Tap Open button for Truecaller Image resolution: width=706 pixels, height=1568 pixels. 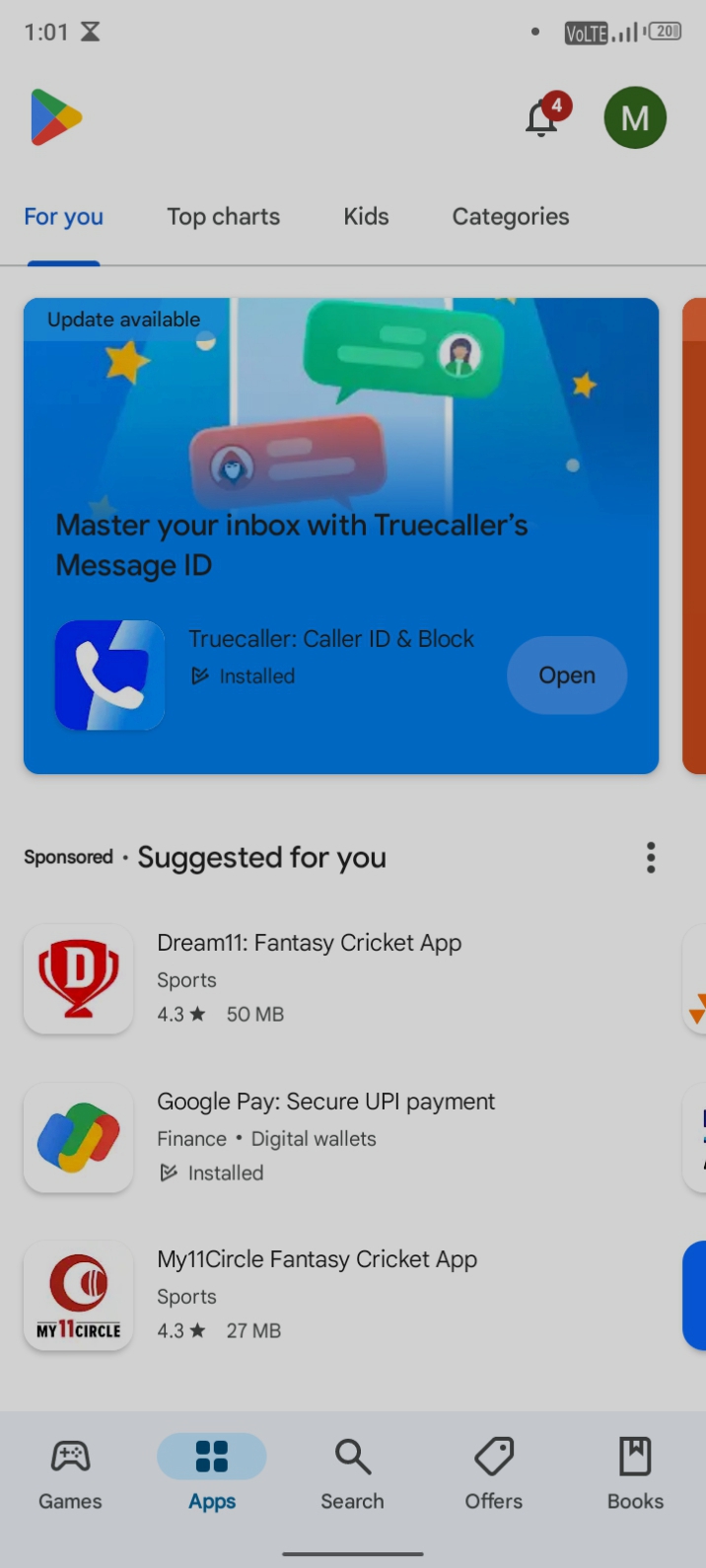566,676
